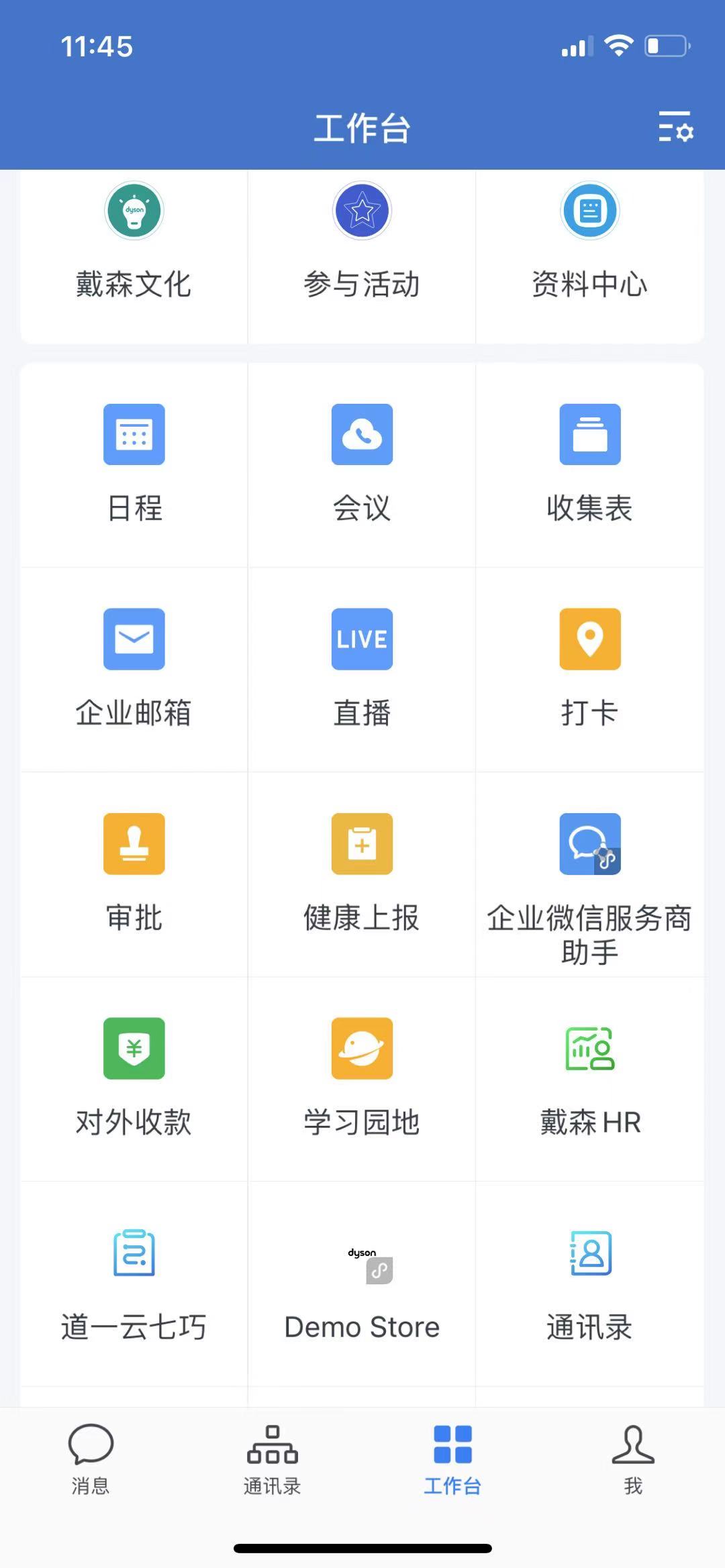Open 对外收款 payments

(x=134, y=1079)
